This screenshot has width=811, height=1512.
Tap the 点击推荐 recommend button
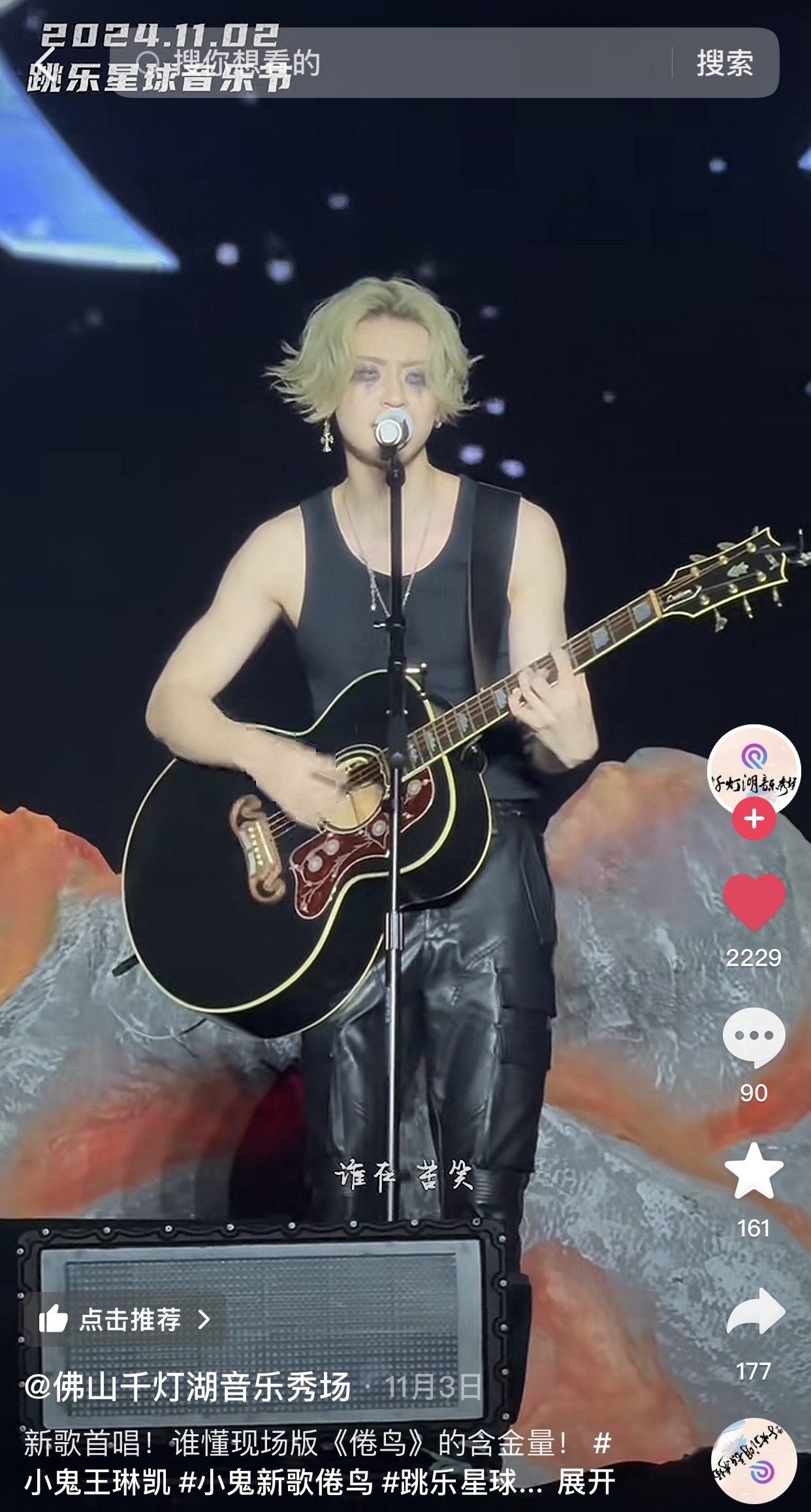tap(125, 1320)
